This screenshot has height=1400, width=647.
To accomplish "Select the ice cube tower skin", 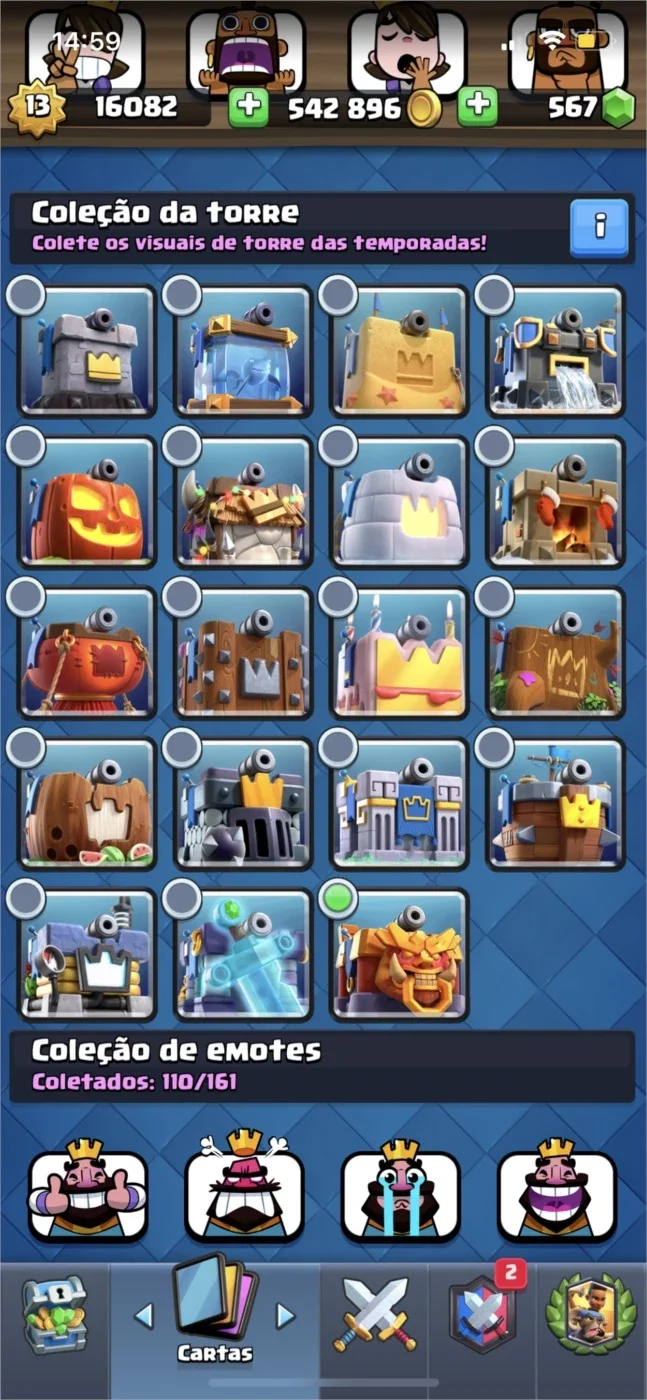I will (x=244, y=351).
